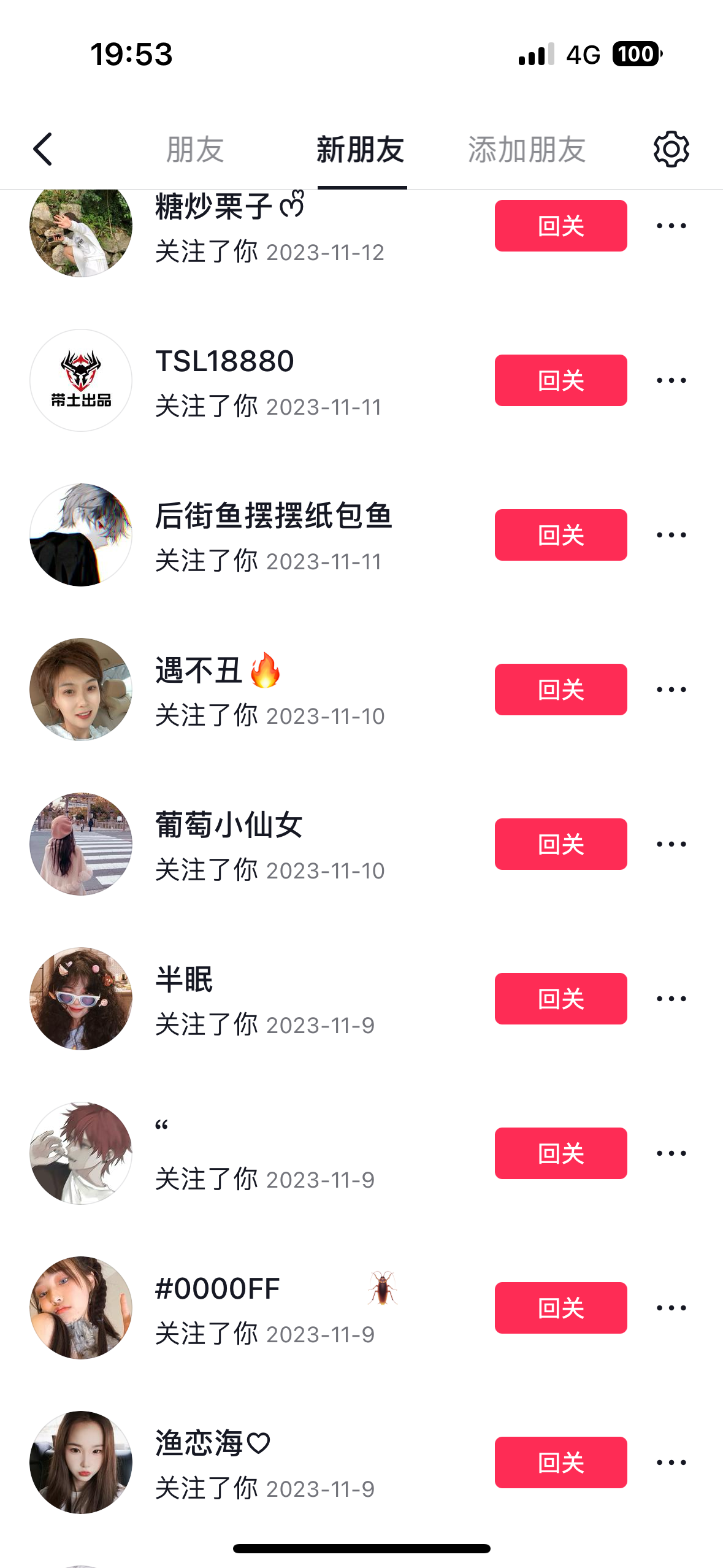This screenshot has height=1568, width=723.
Task: Open more options for TSL18880
Action: 671,380
